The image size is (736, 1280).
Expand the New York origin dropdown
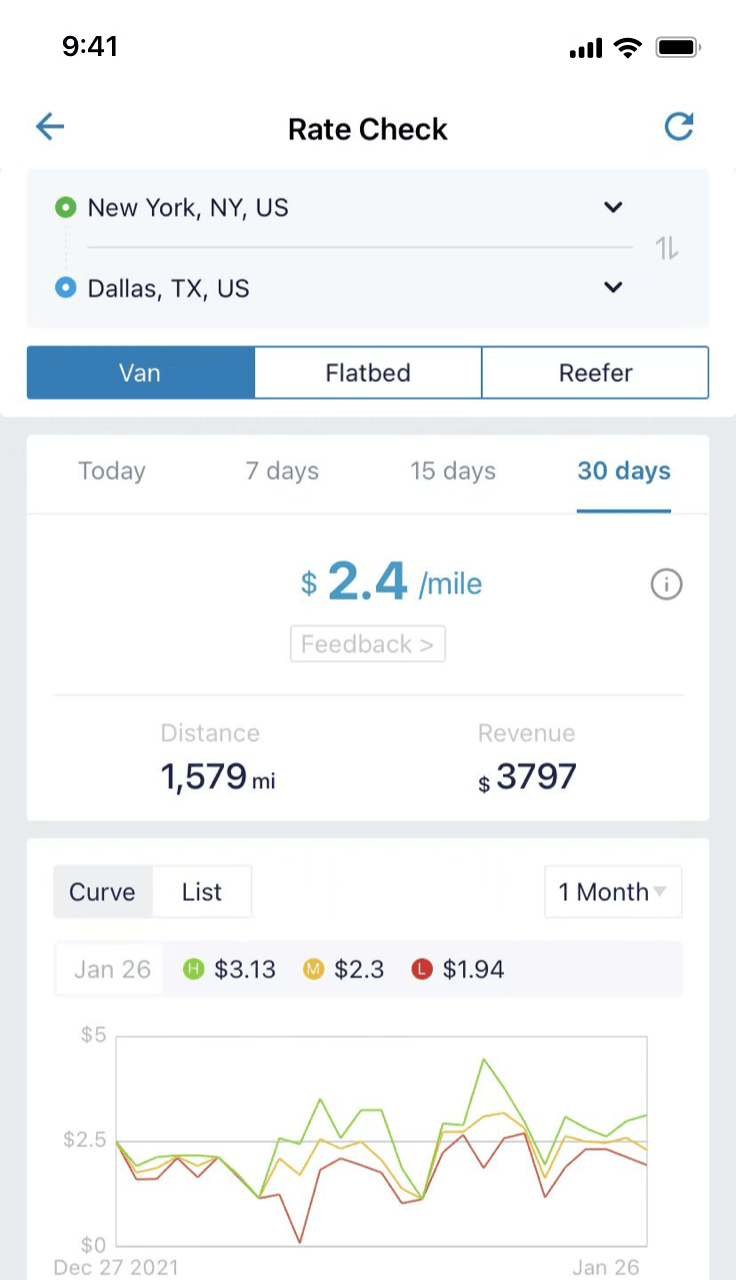coord(613,207)
